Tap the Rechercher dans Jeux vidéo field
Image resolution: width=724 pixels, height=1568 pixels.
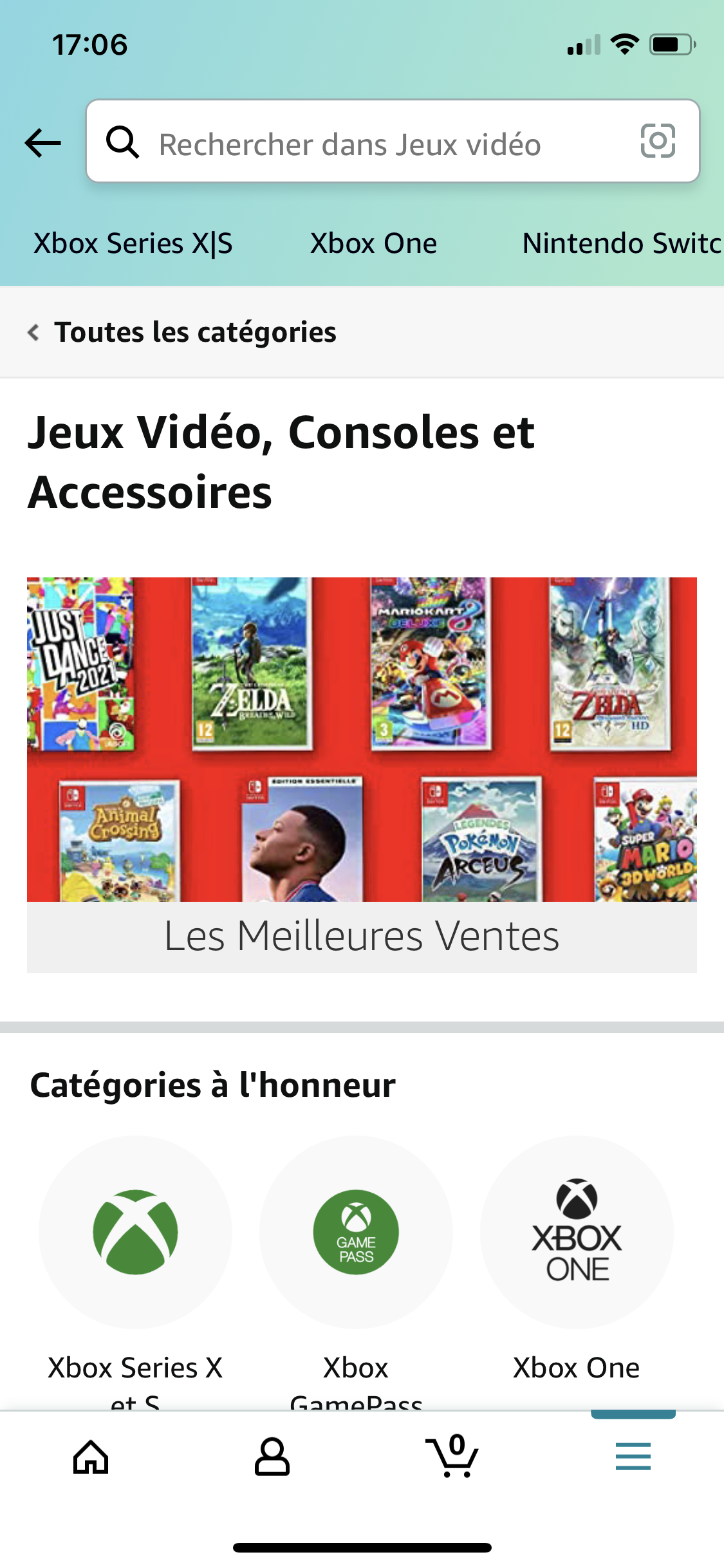pos(360,143)
